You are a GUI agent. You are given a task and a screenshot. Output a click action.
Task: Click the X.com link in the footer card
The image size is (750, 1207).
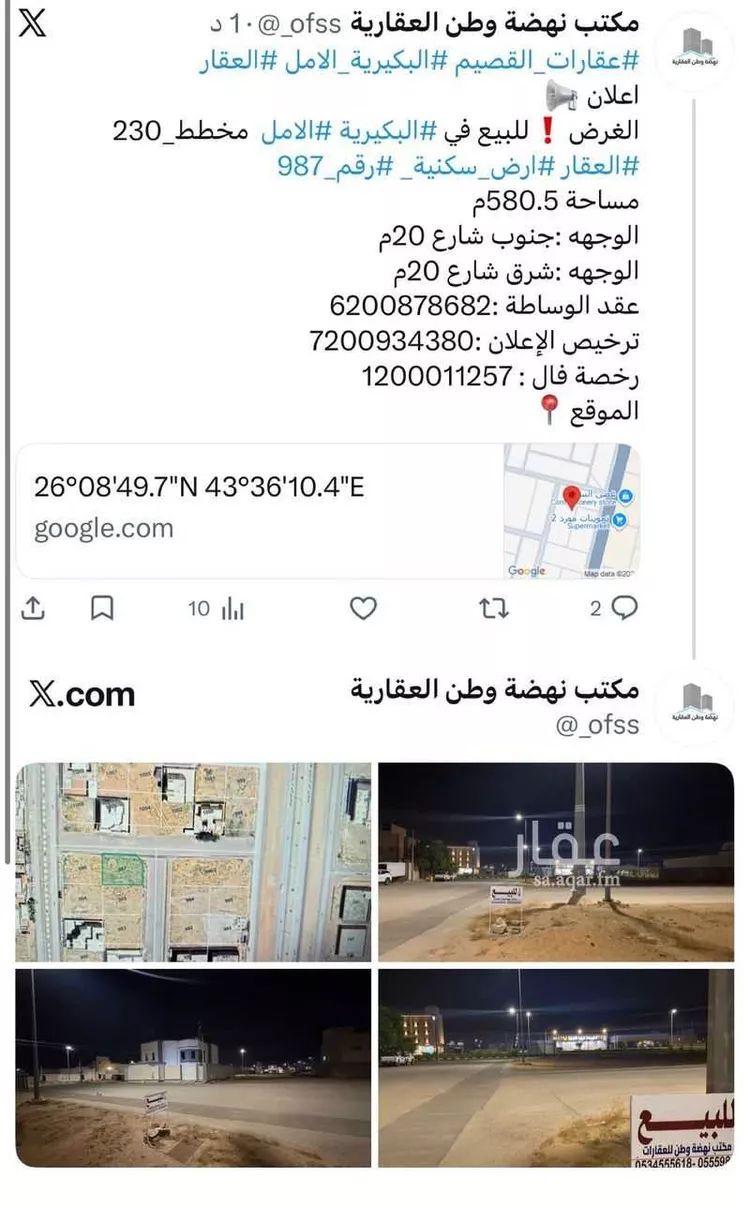80,695
